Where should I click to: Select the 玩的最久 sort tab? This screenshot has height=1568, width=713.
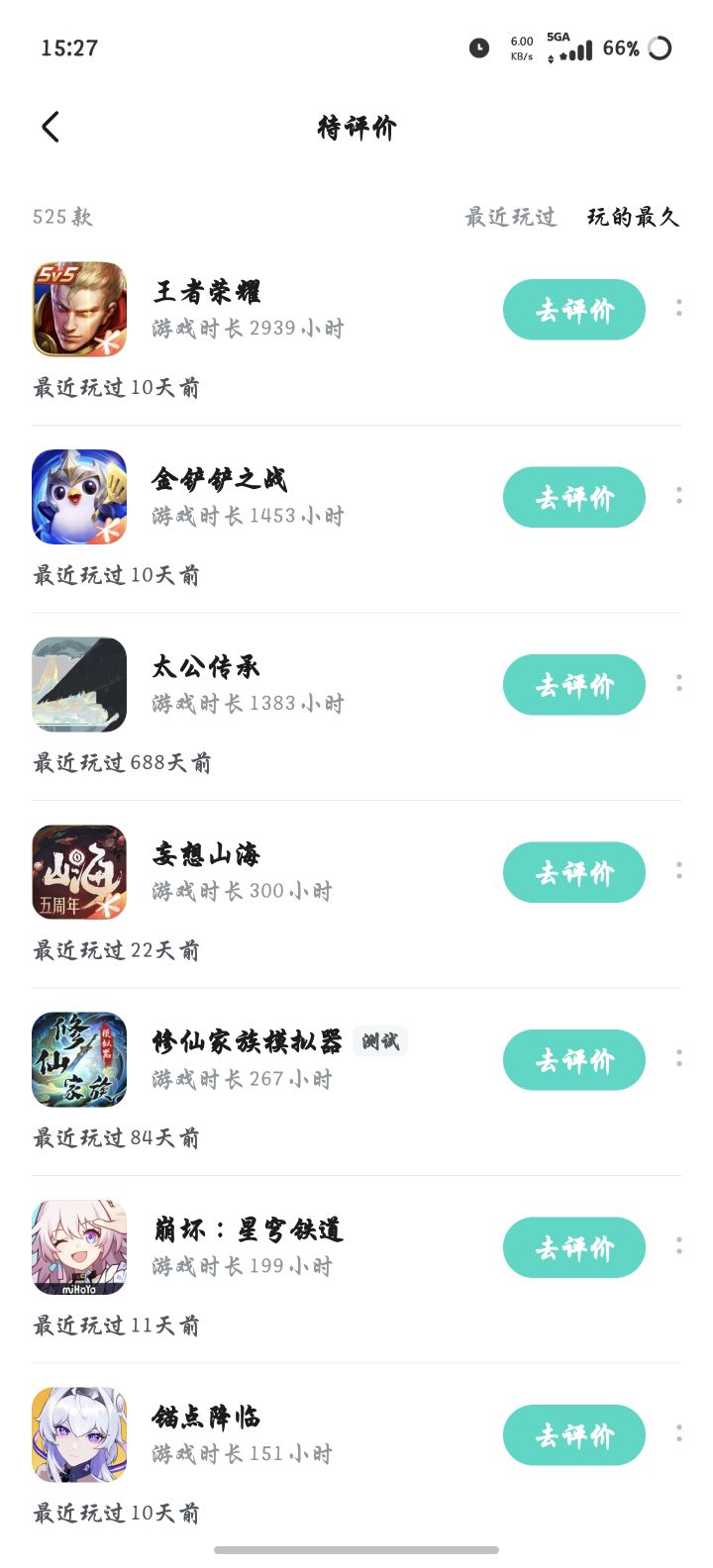coord(633,217)
